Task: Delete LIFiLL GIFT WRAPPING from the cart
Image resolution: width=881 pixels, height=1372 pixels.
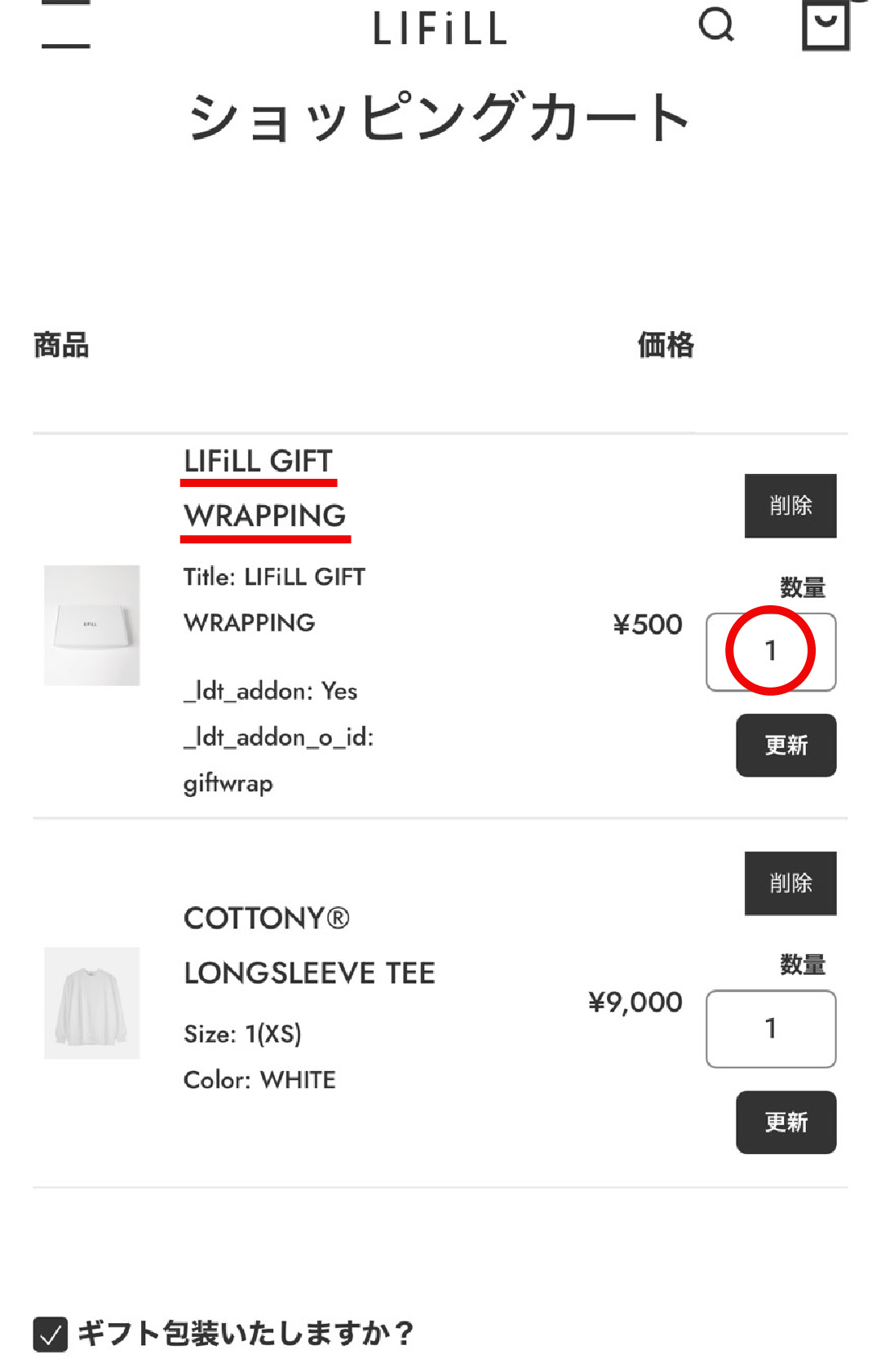Action: click(790, 506)
